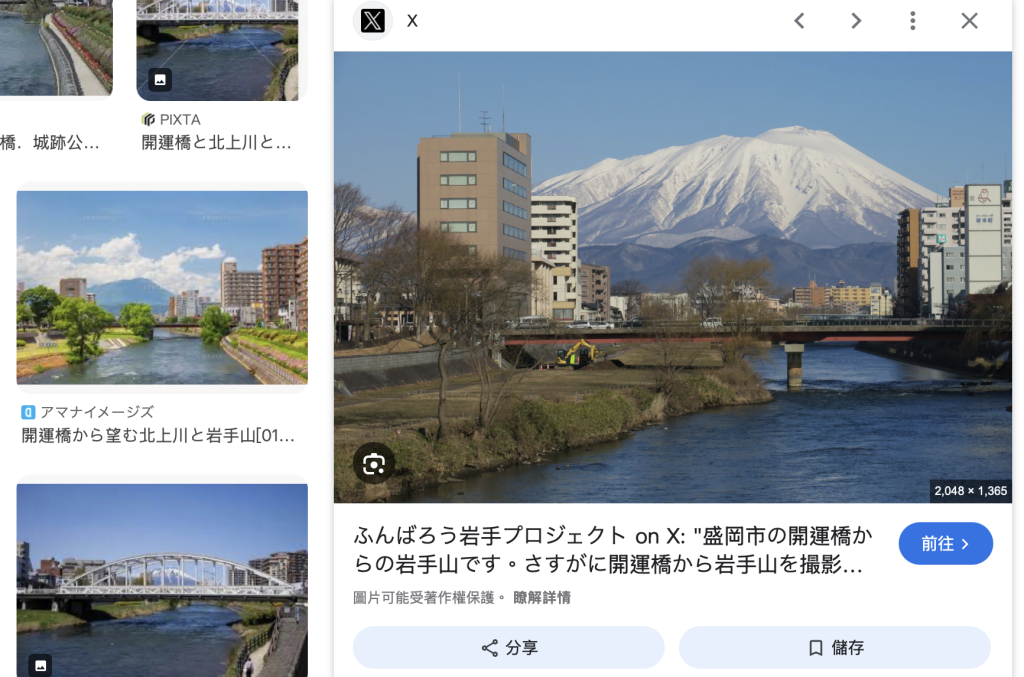This screenshot has width=1024, height=677.
Task: Go to the next image result
Action: point(856,21)
